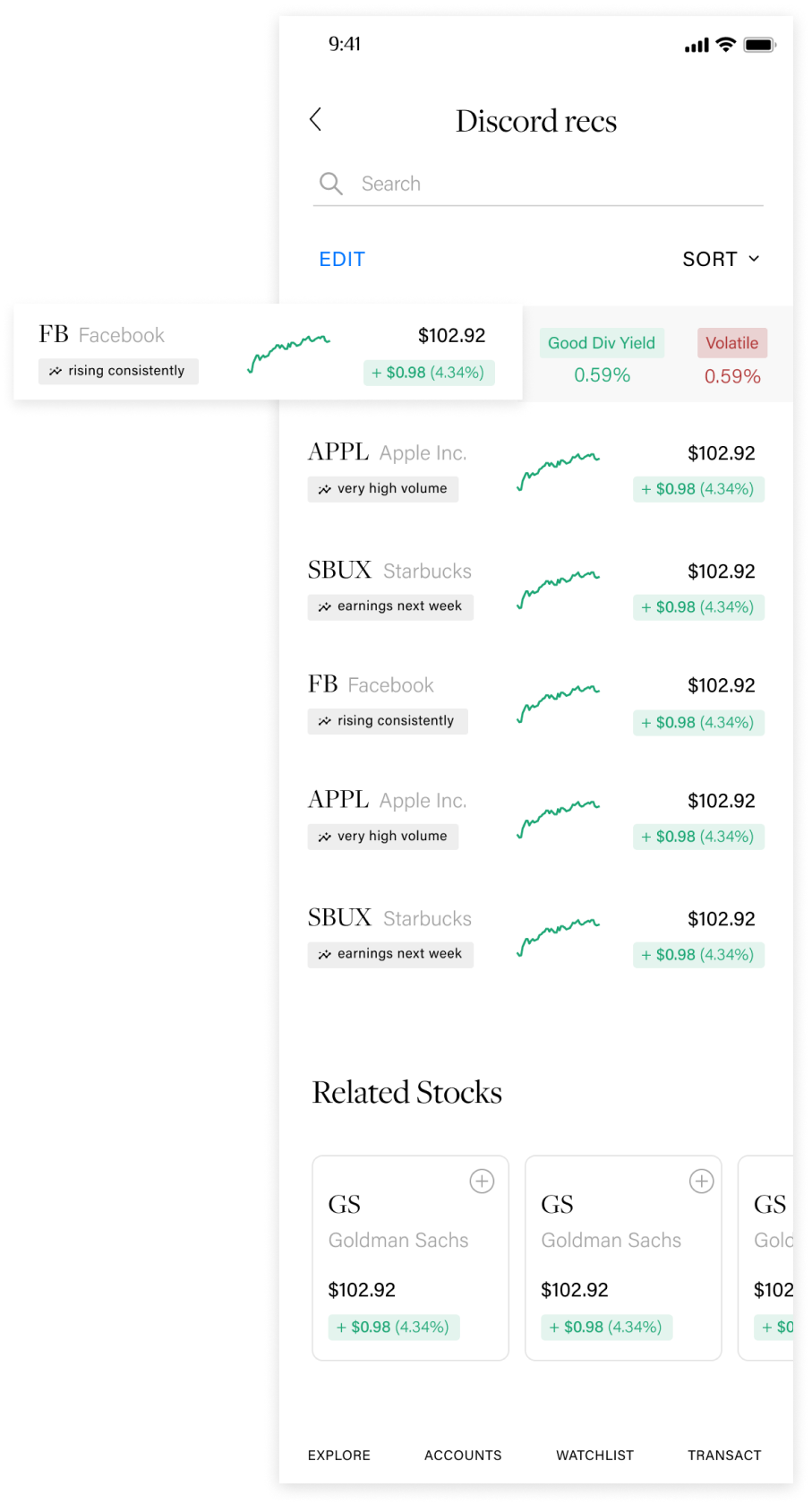Switch to the Explore tab

click(x=339, y=1456)
